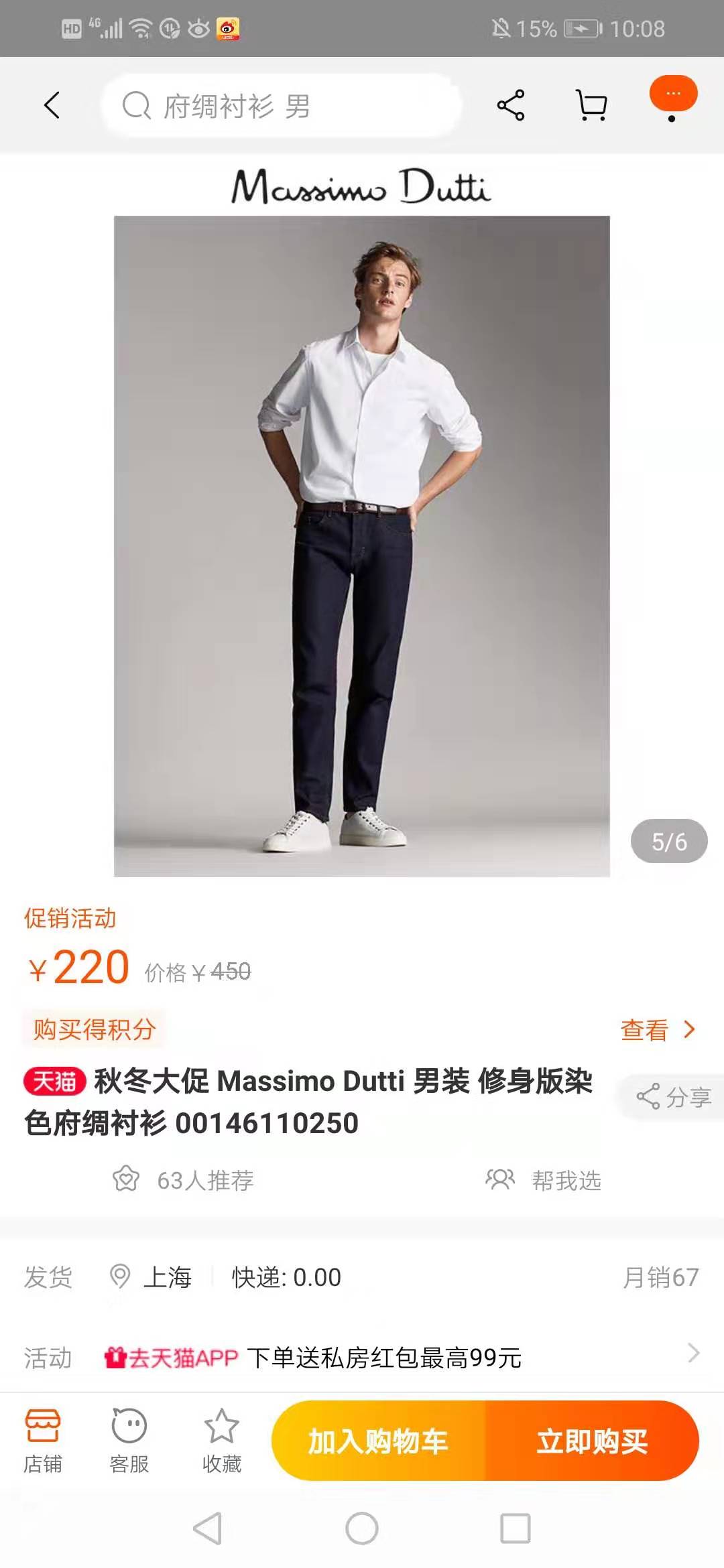Tap the share icon in the top bar
The height and width of the screenshot is (1568, 724).
pyautogui.click(x=511, y=104)
